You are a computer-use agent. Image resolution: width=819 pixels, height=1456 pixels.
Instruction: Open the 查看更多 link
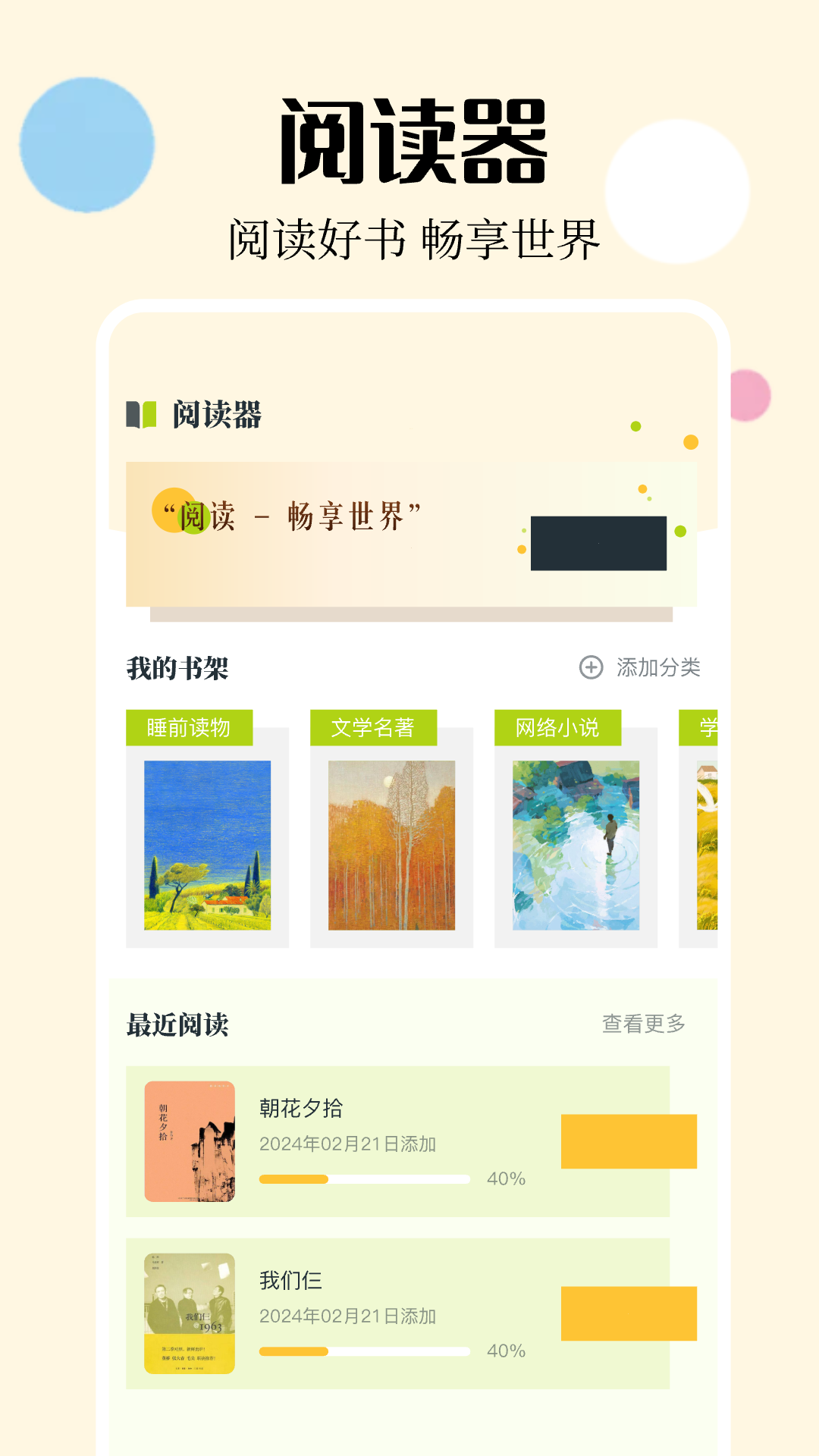coord(644,1023)
